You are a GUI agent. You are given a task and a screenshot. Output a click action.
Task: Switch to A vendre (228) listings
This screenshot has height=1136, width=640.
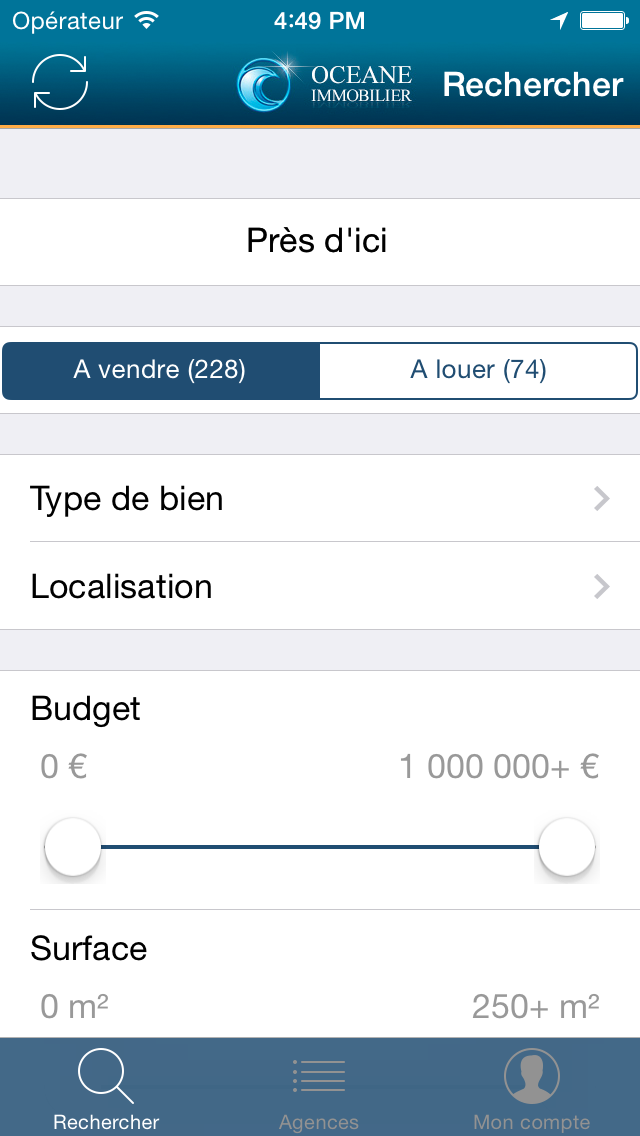[160, 370]
